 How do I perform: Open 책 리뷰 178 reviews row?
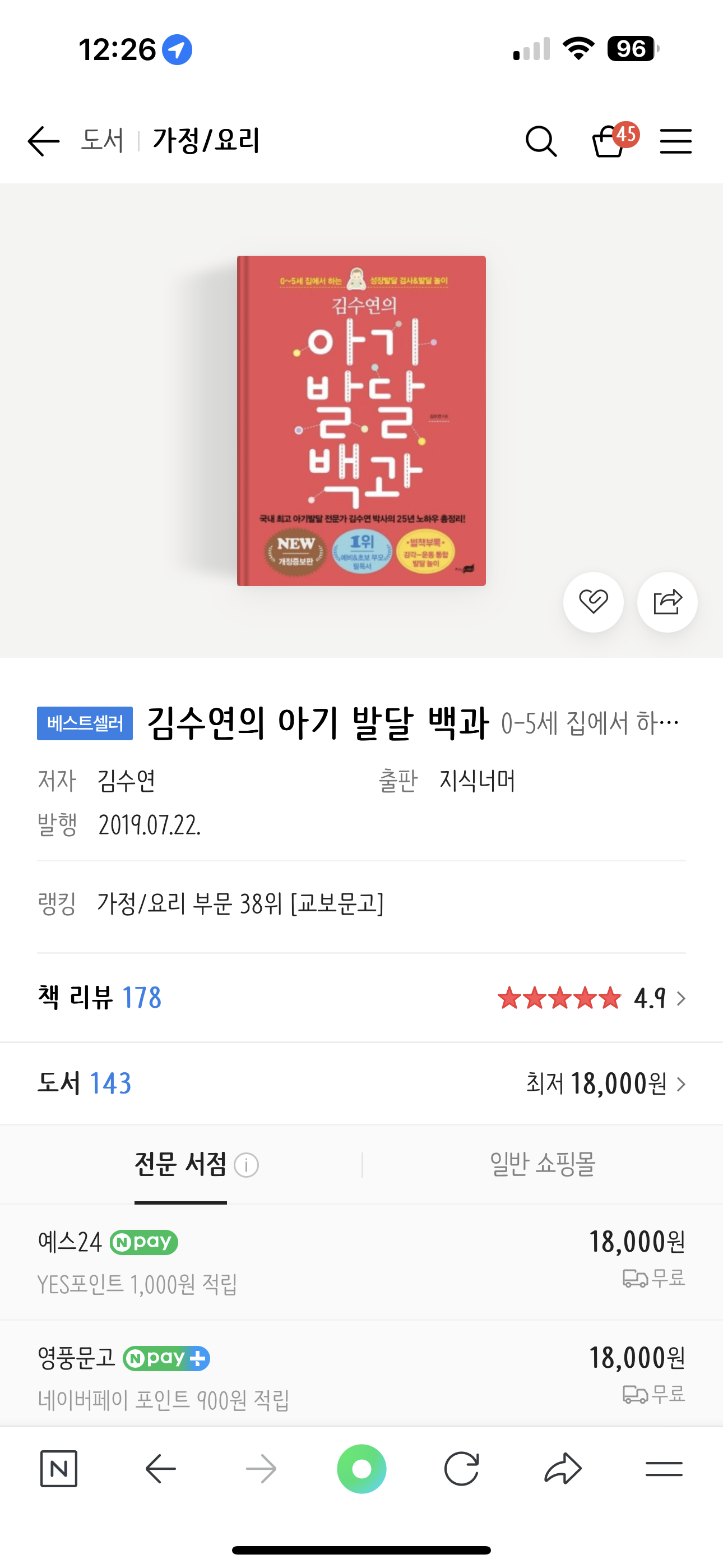click(361, 998)
